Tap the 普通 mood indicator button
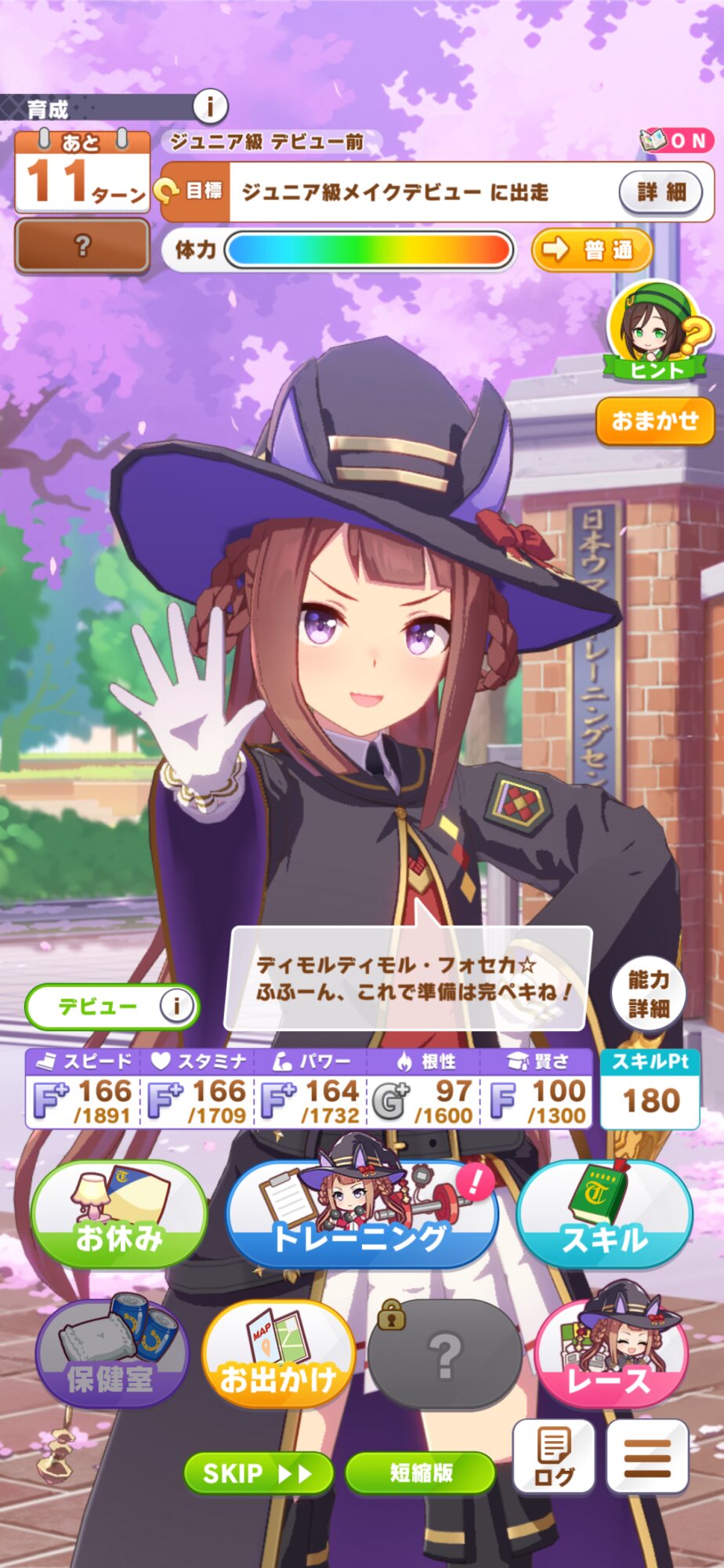 592,250
